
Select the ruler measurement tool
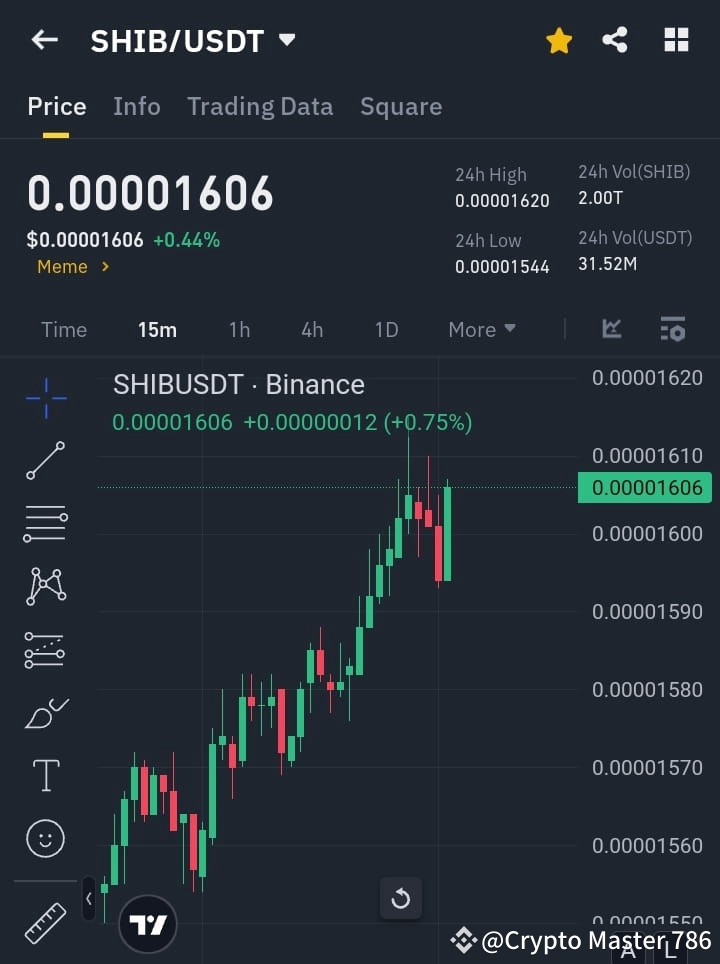tap(45, 921)
